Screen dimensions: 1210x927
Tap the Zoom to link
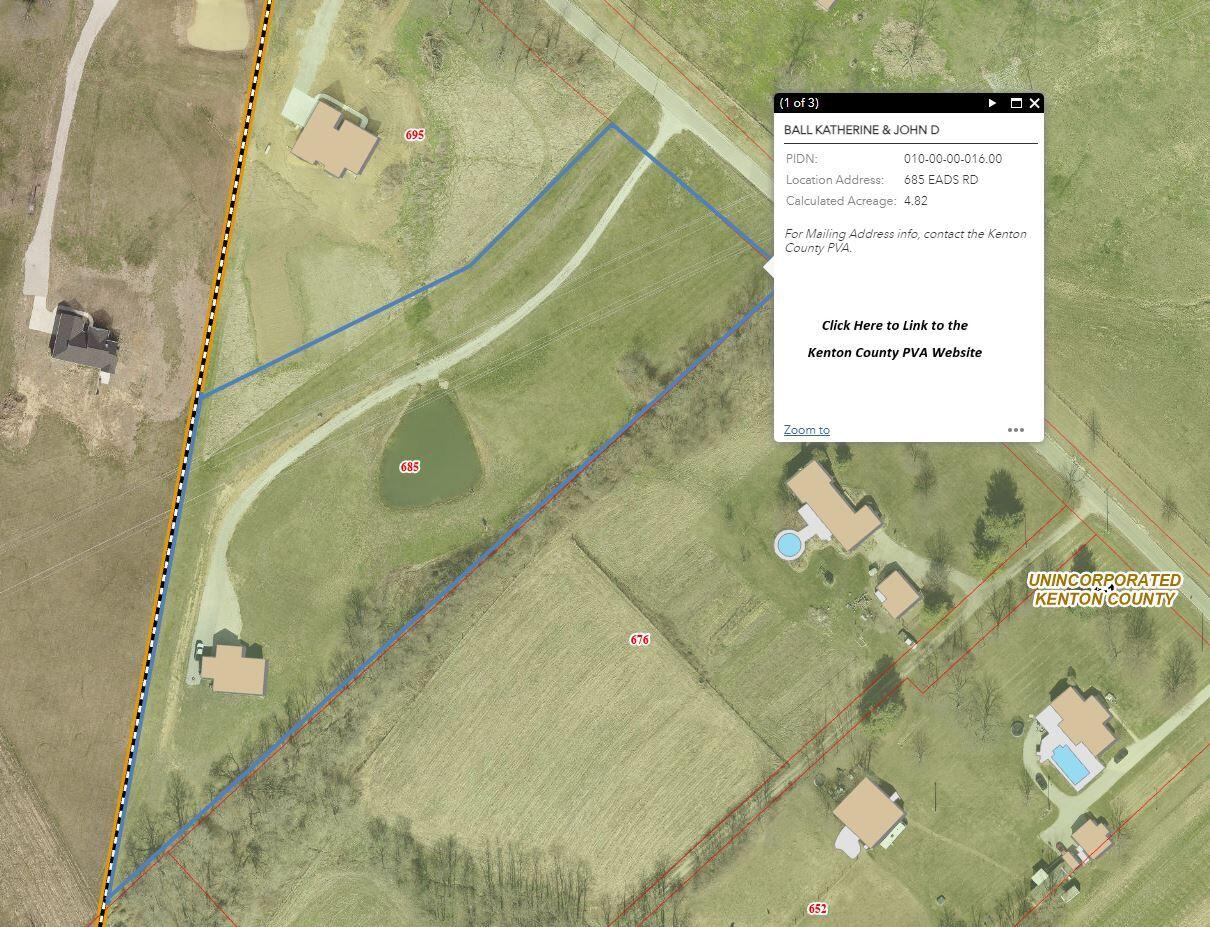pyautogui.click(x=806, y=430)
